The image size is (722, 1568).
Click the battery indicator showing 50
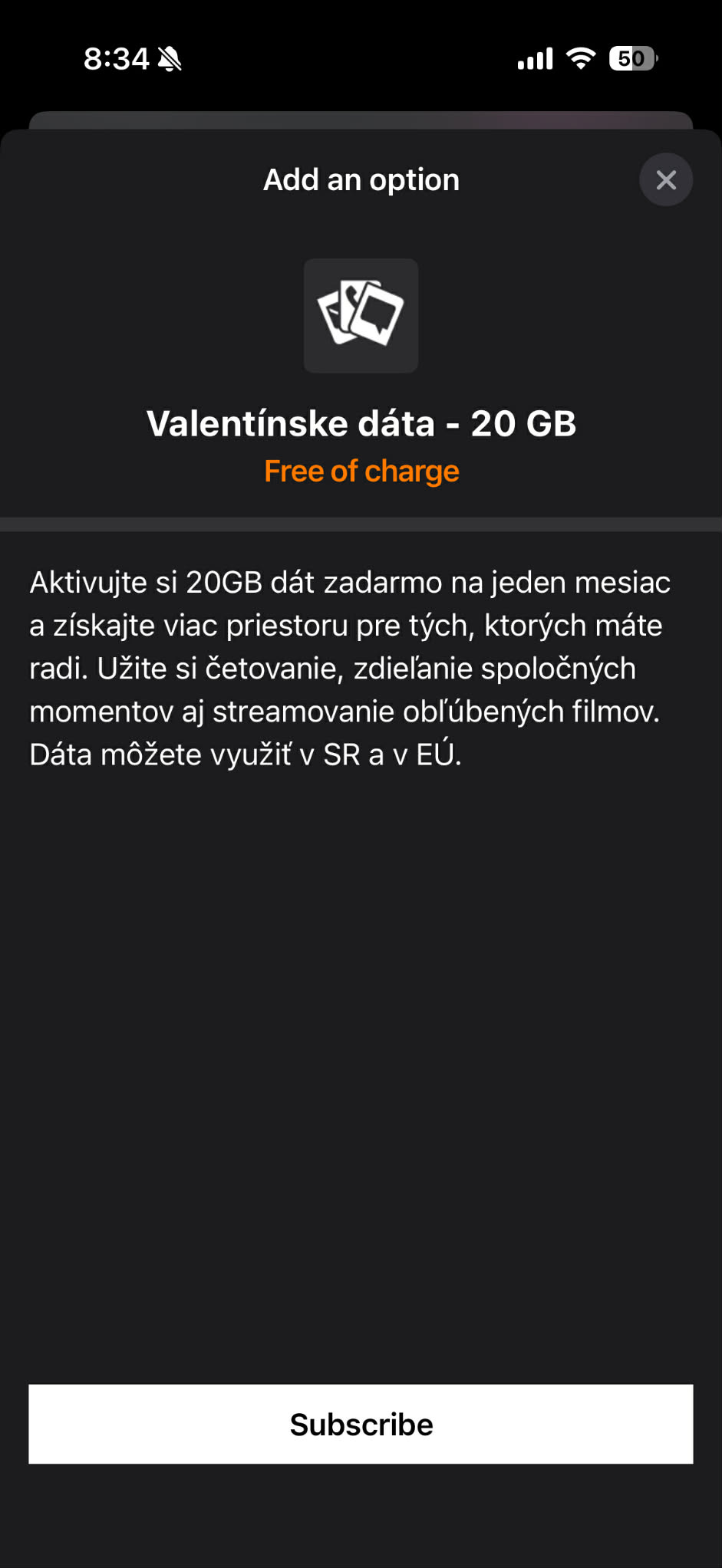[632, 57]
